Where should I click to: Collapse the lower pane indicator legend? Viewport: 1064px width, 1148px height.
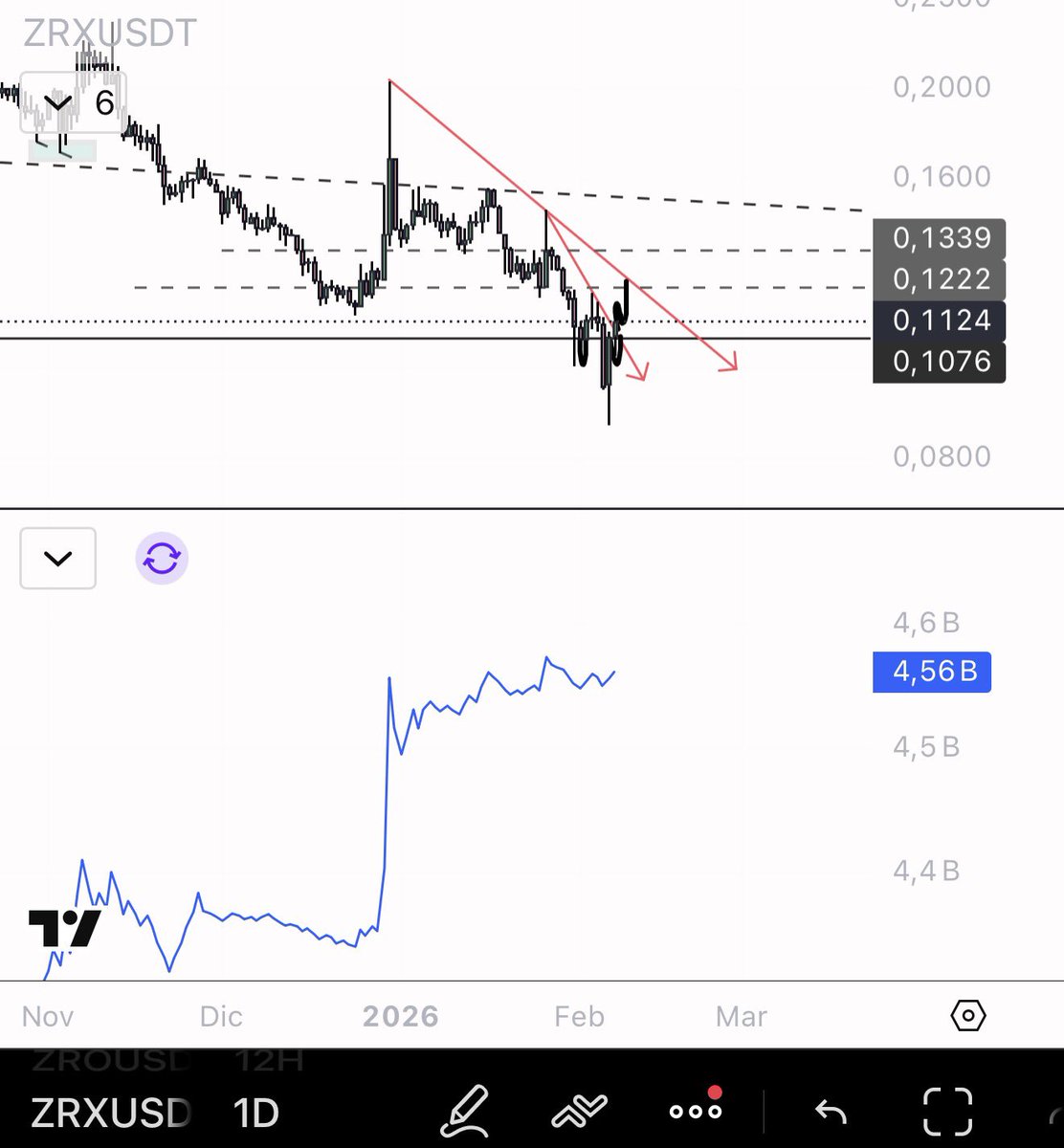point(57,558)
